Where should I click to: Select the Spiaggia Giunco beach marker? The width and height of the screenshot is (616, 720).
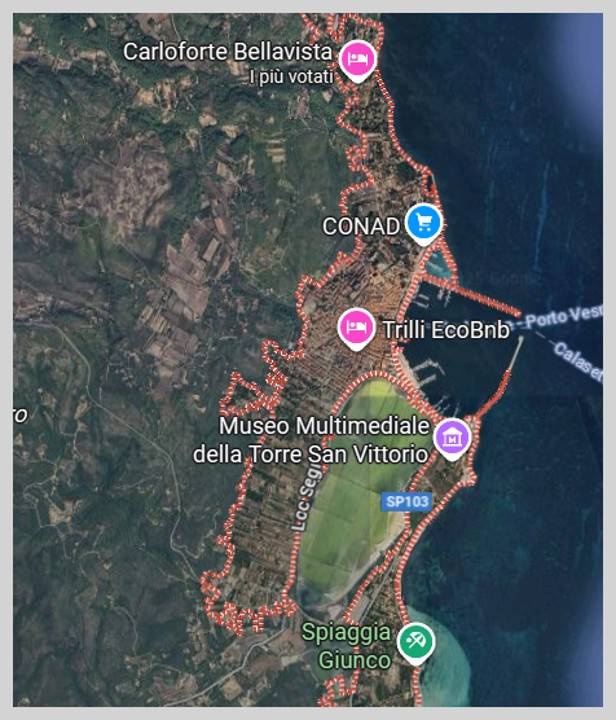[x=414, y=642]
